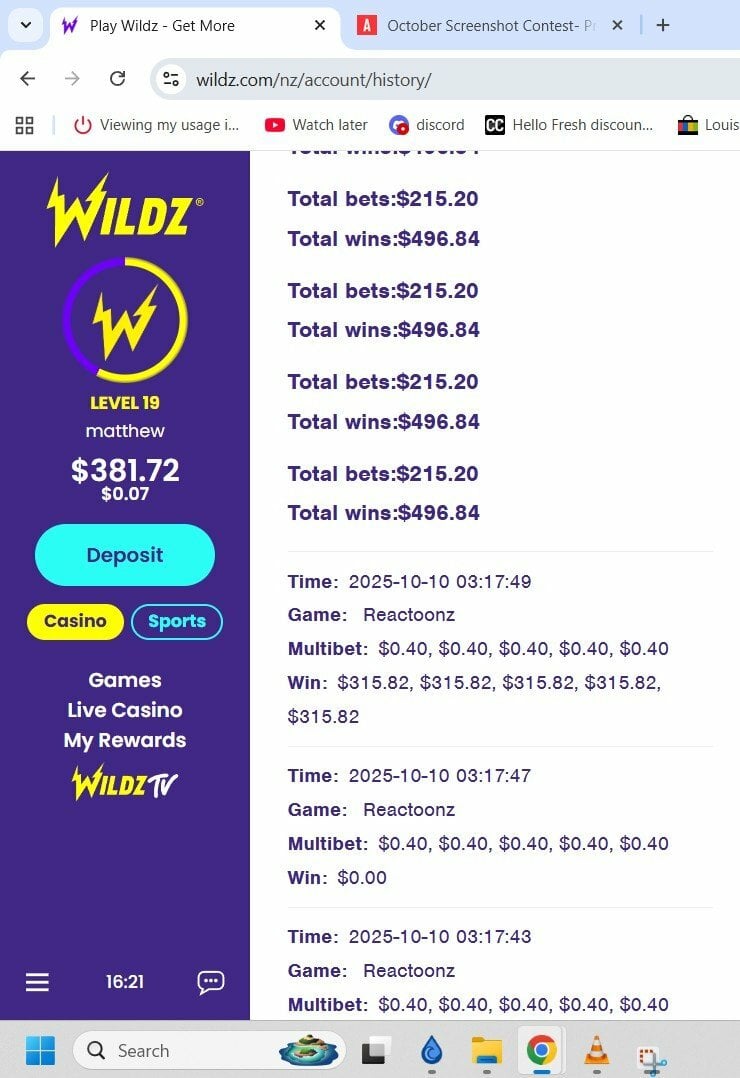Screen dimensions: 740x1078
Task: Open the discord bookmark
Action: coord(427,125)
